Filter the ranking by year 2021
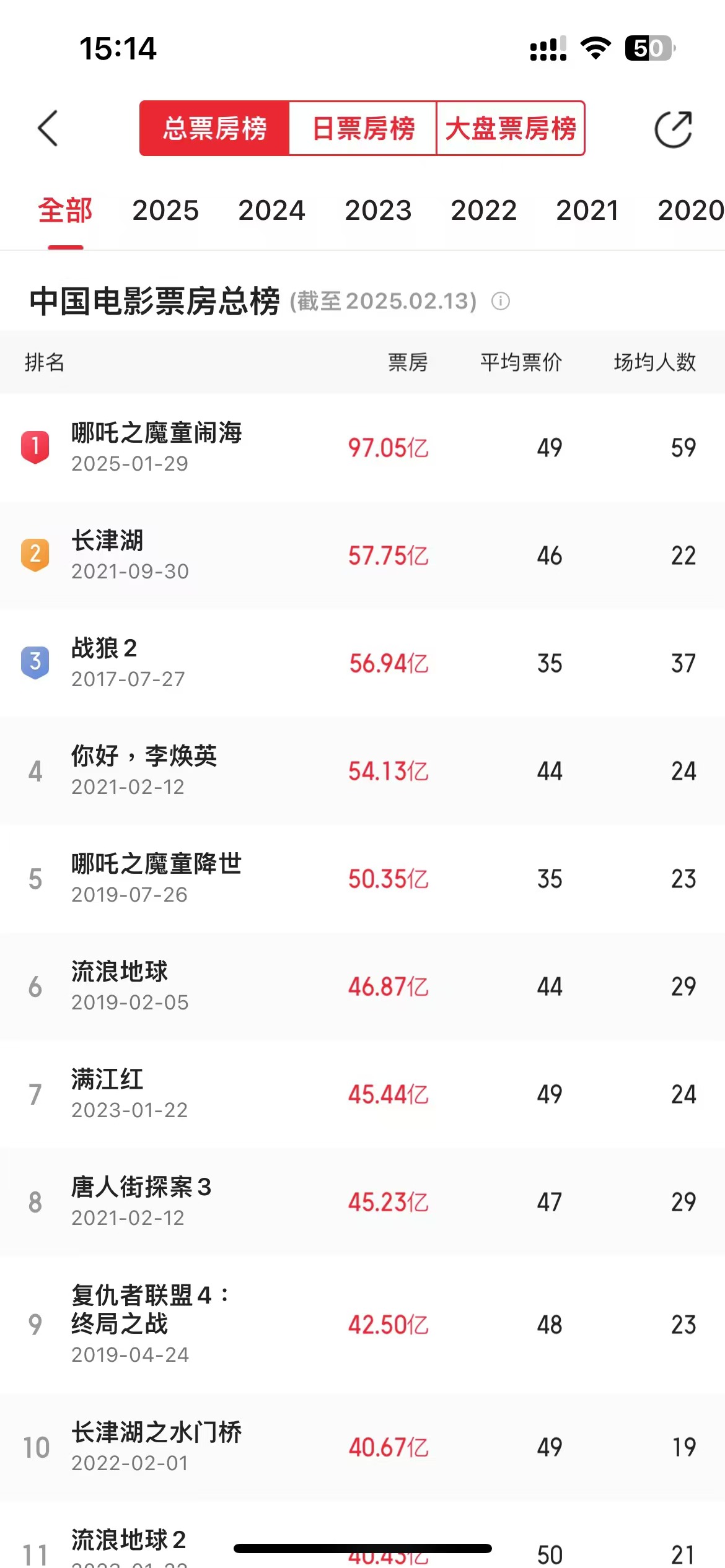725x1568 pixels. [x=587, y=211]
